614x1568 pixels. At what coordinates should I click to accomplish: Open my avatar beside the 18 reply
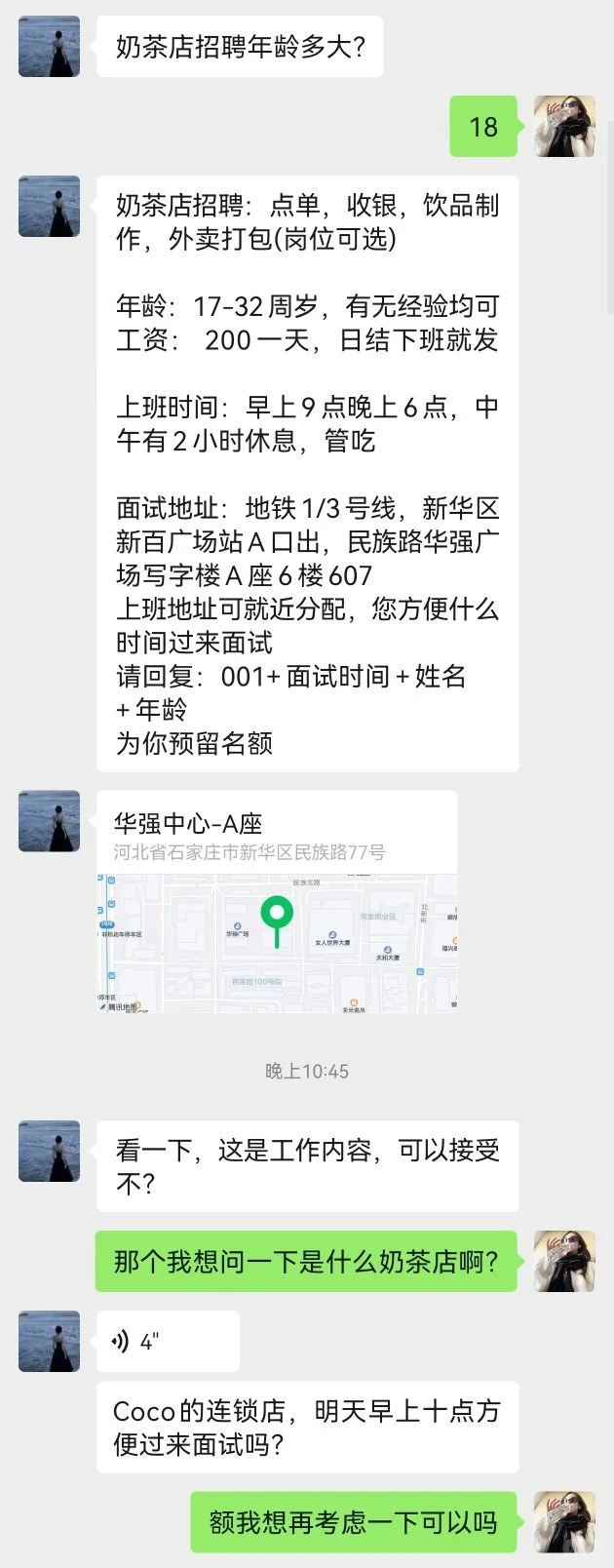coord(564,126)
